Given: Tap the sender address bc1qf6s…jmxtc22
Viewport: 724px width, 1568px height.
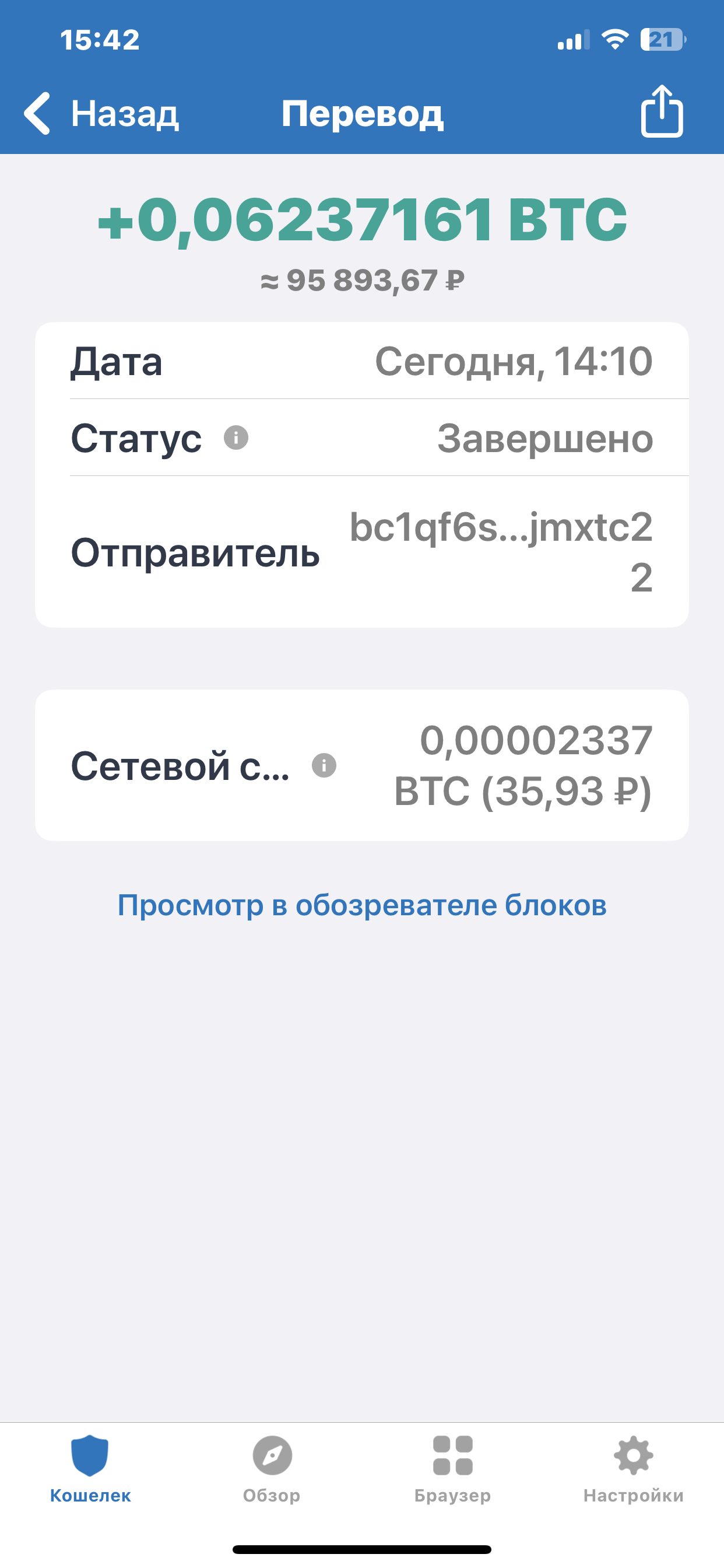Looking at the screenshot, I should pos(501,551).
